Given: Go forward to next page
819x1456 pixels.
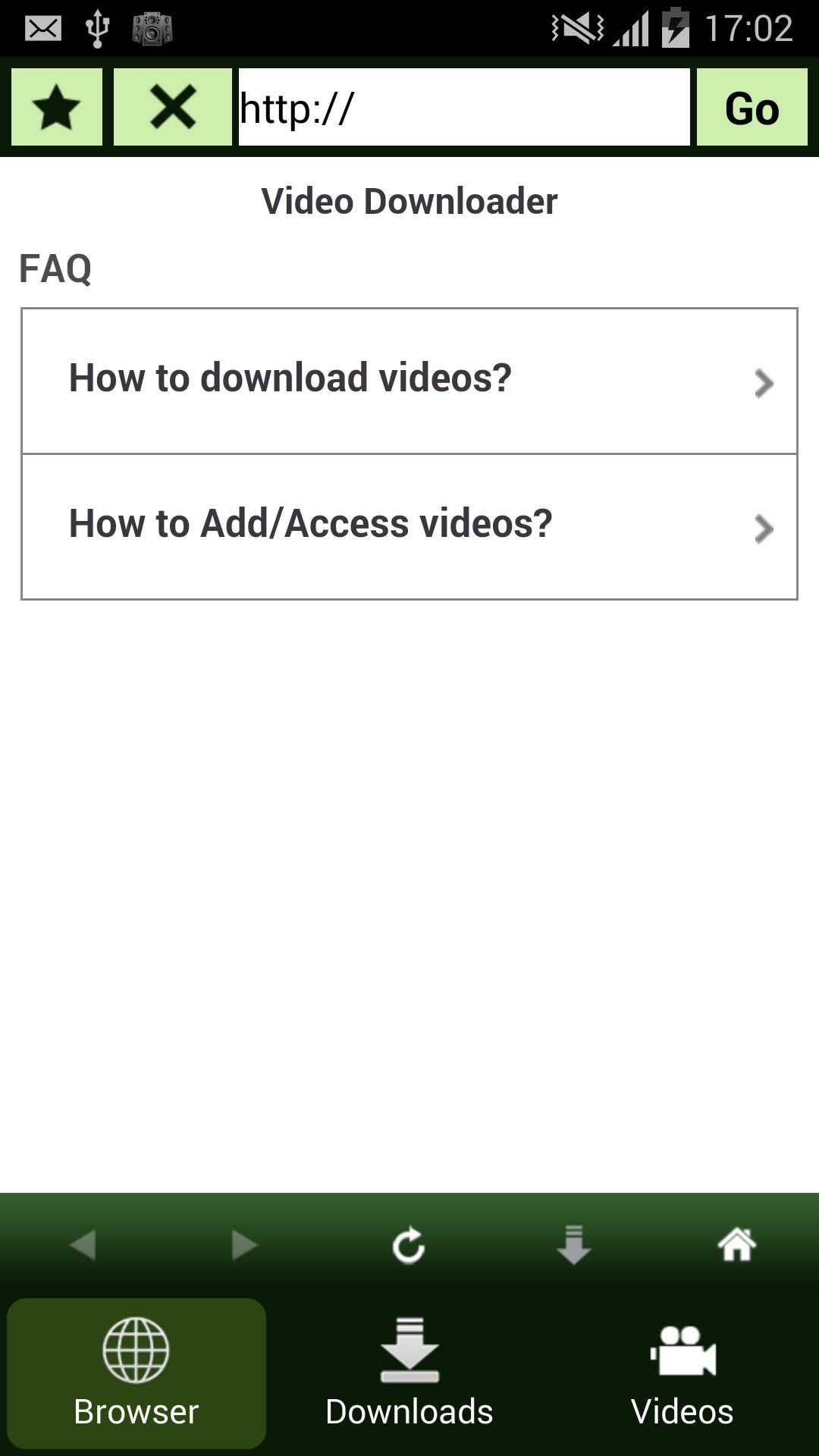Looking at the screenshot, I should pyautogui.click(x=244, y=1244).
